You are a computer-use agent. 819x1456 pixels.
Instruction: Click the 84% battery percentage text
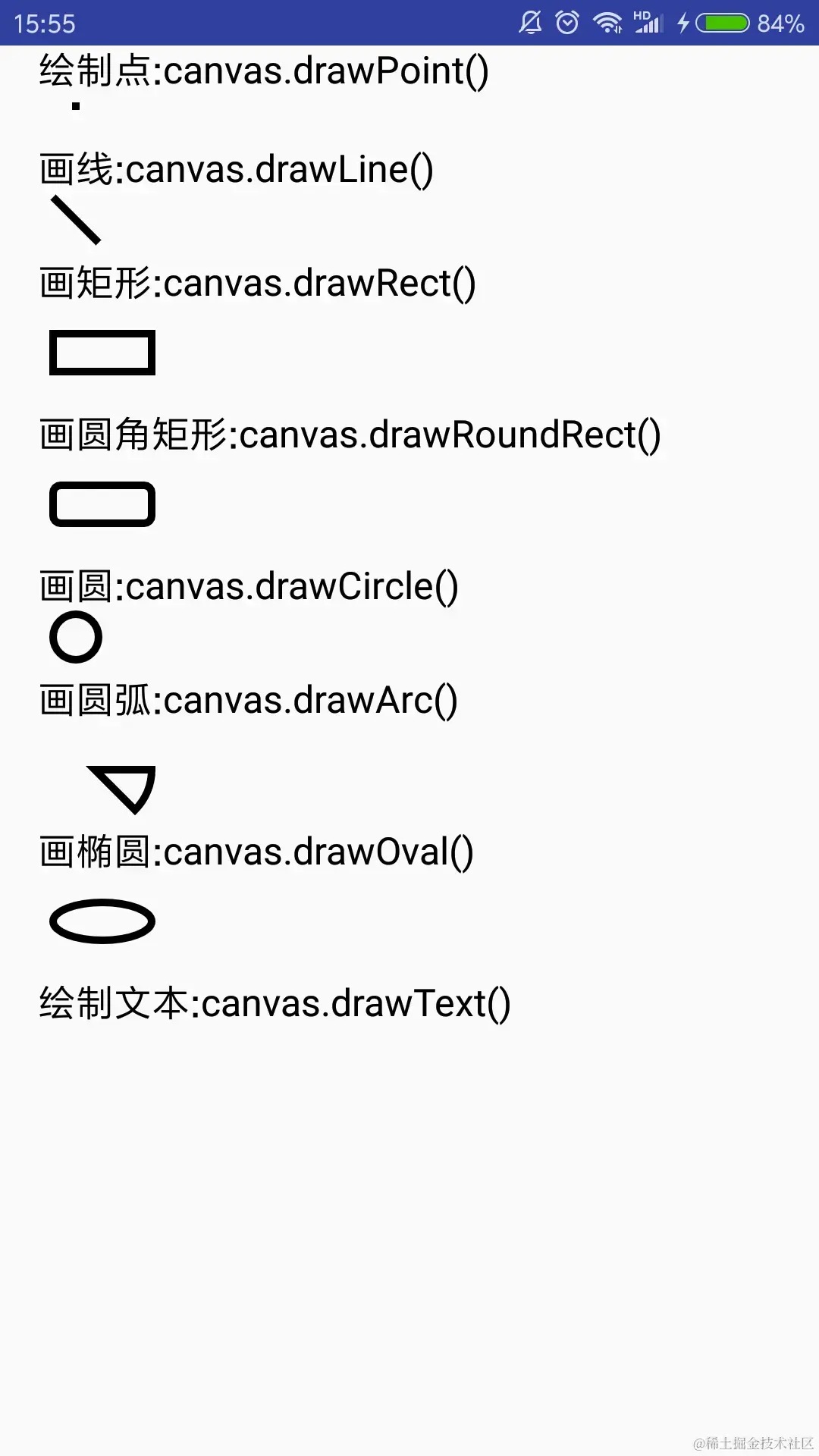[x=780, y=23]
